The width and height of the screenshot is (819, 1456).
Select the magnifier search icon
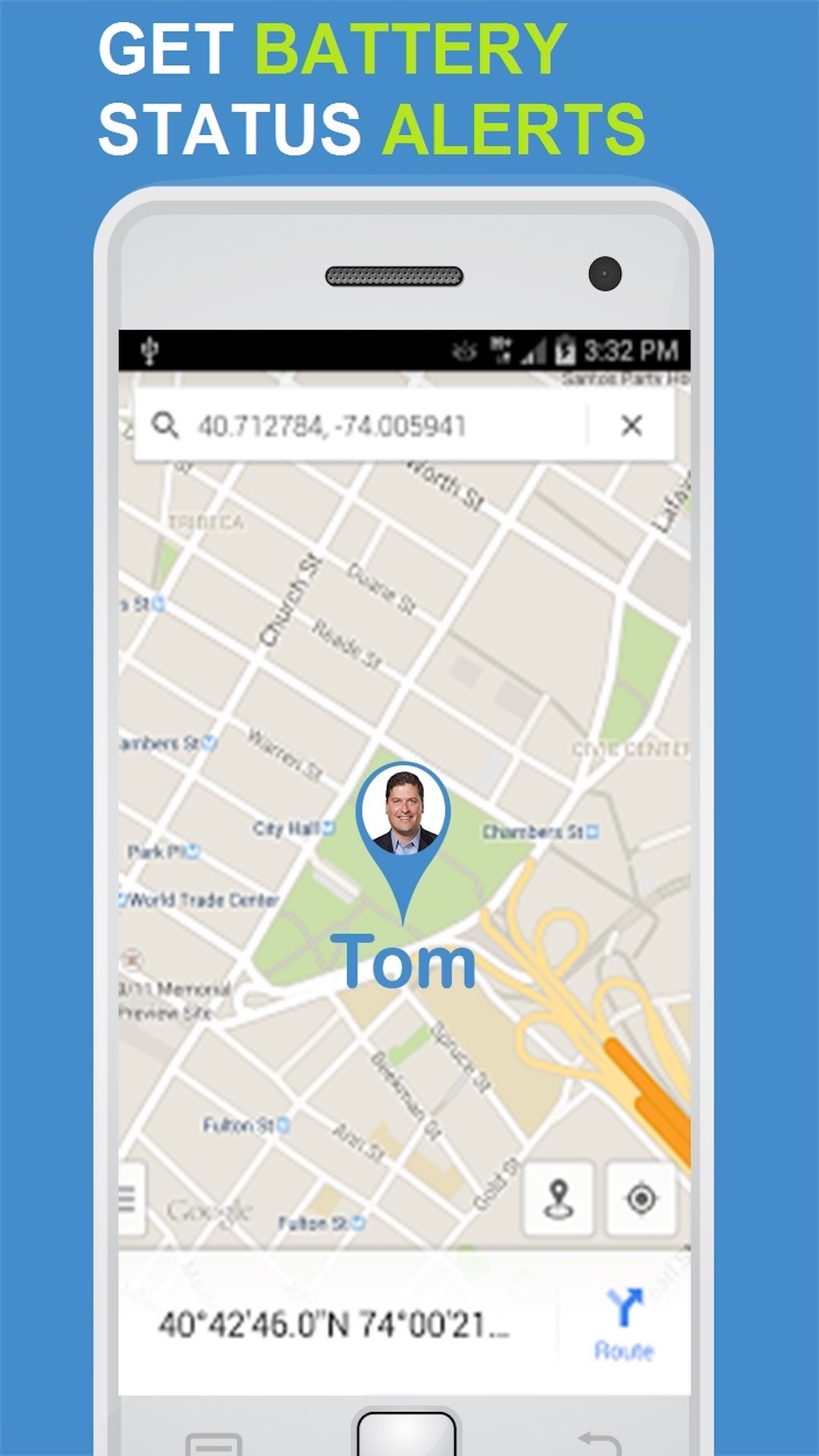(168, 425)
